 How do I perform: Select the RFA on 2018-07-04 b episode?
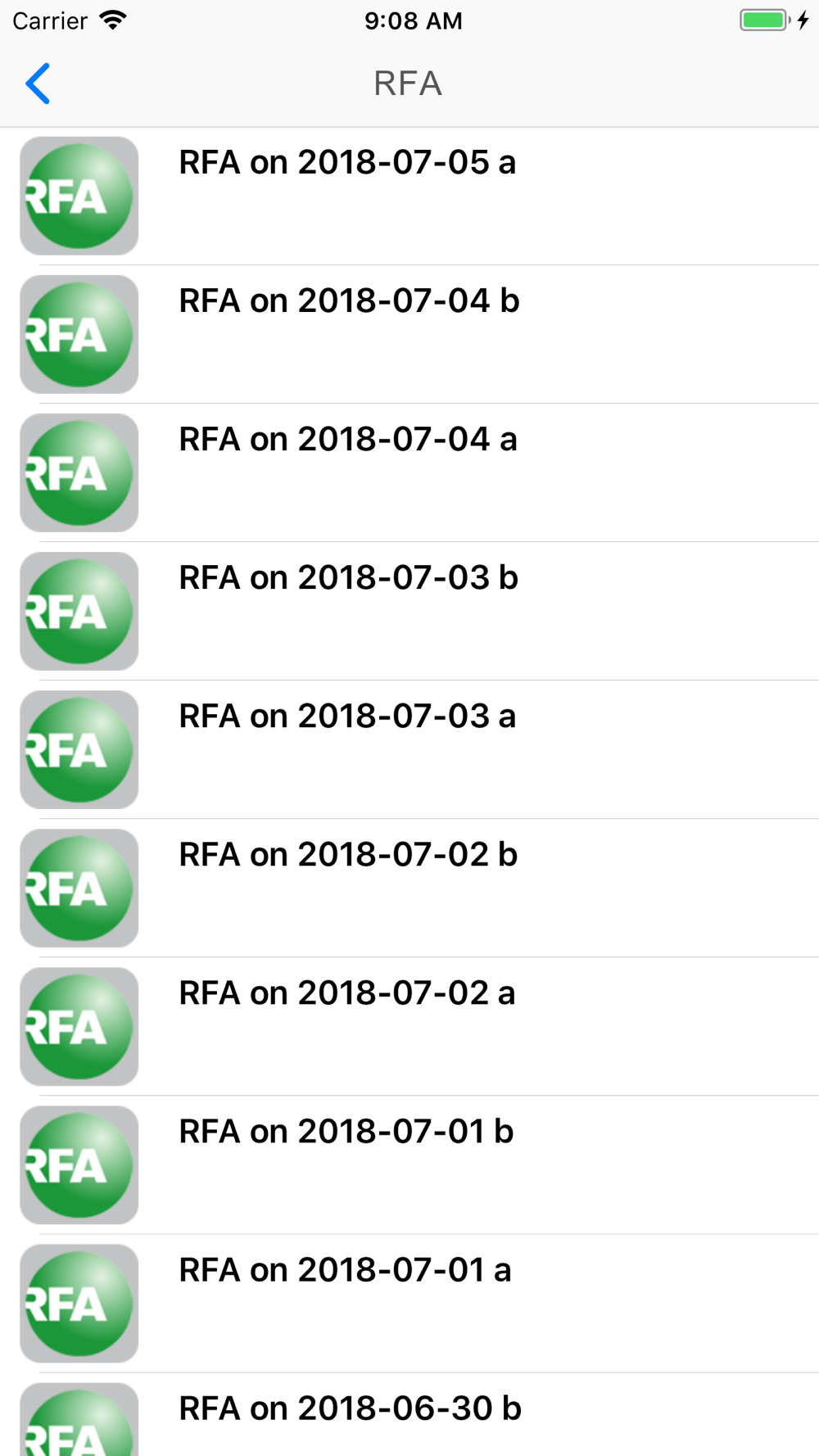pos(409,334)
